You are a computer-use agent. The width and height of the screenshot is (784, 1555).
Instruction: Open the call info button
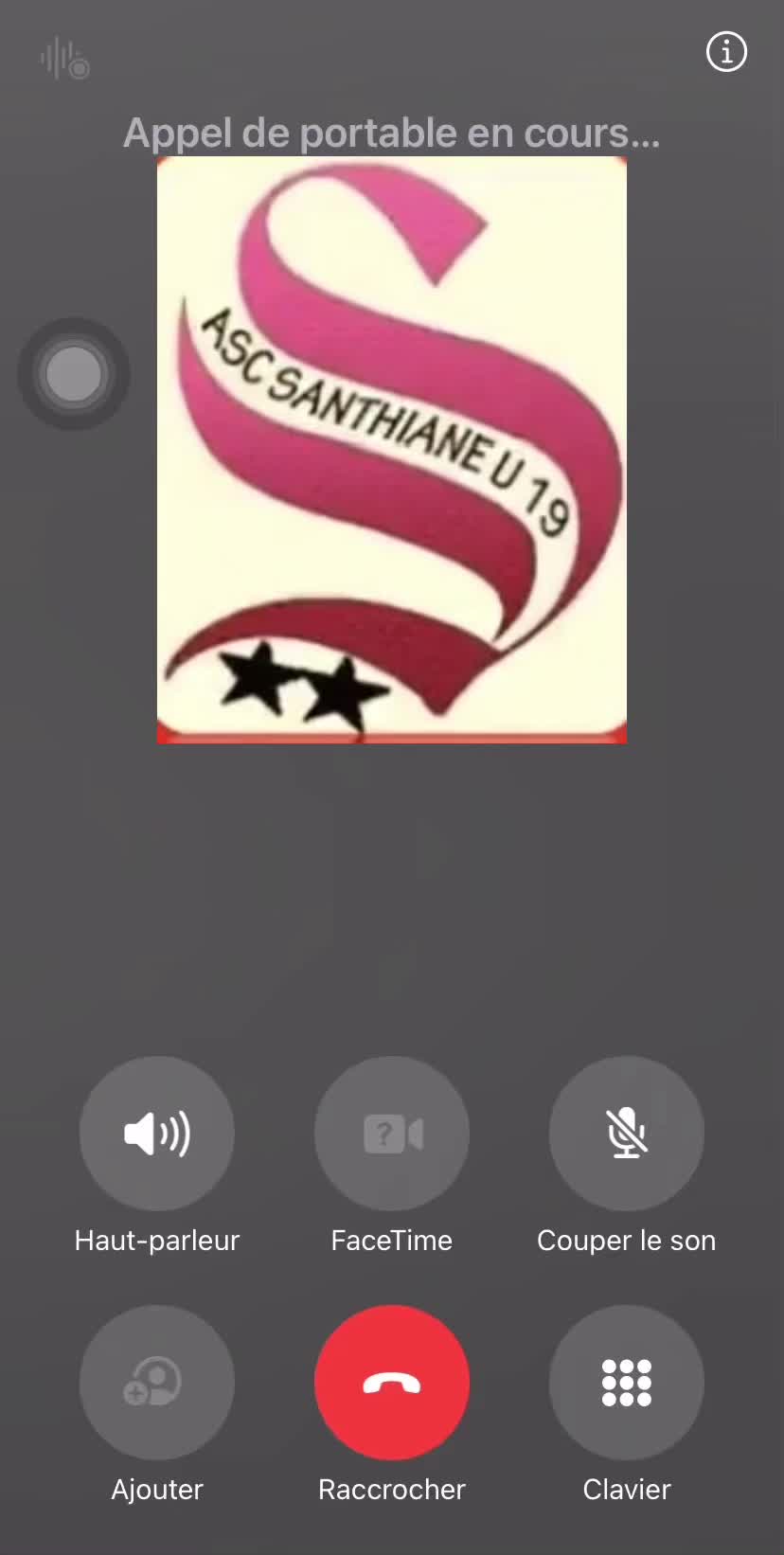pos(726,52)
